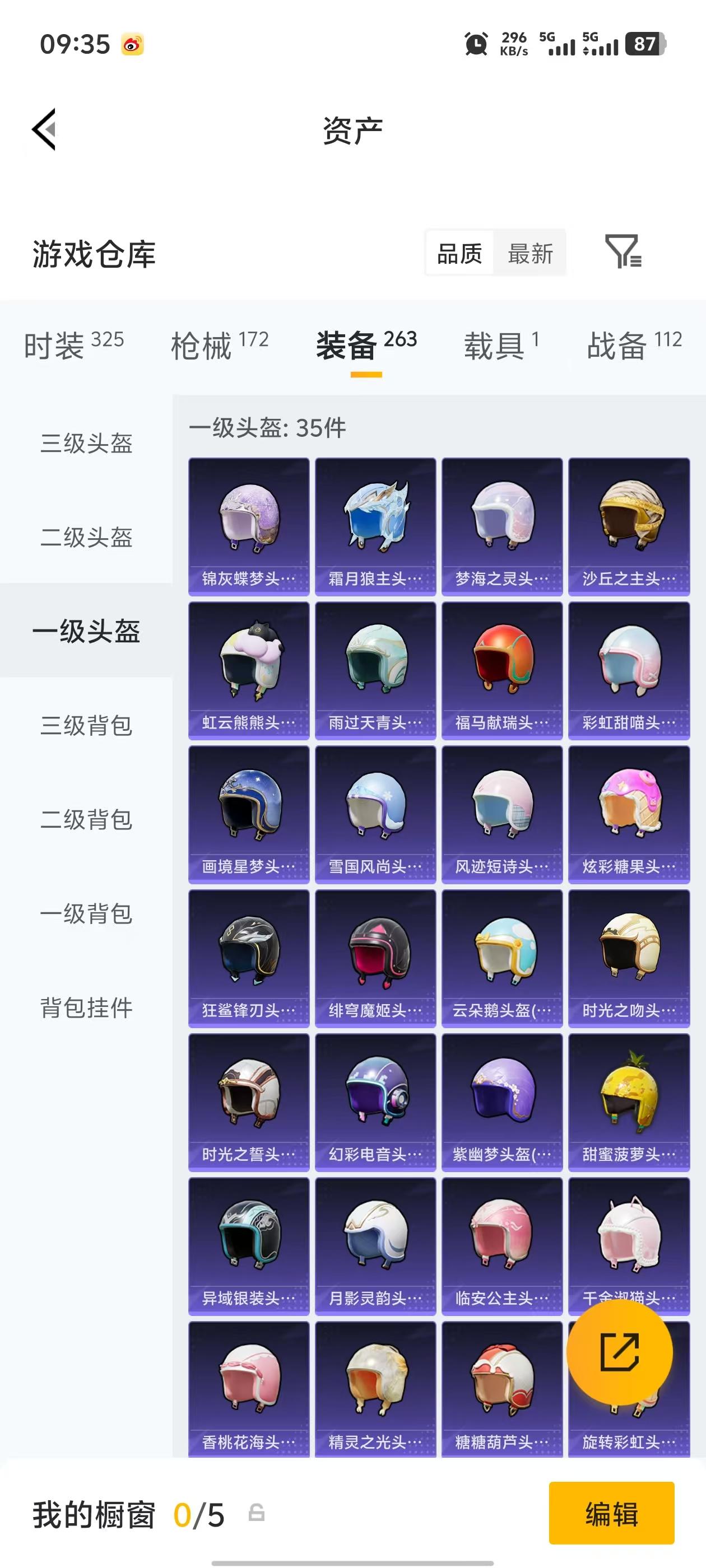Select 三级背包 from the sidebar

tap(87, 726)
